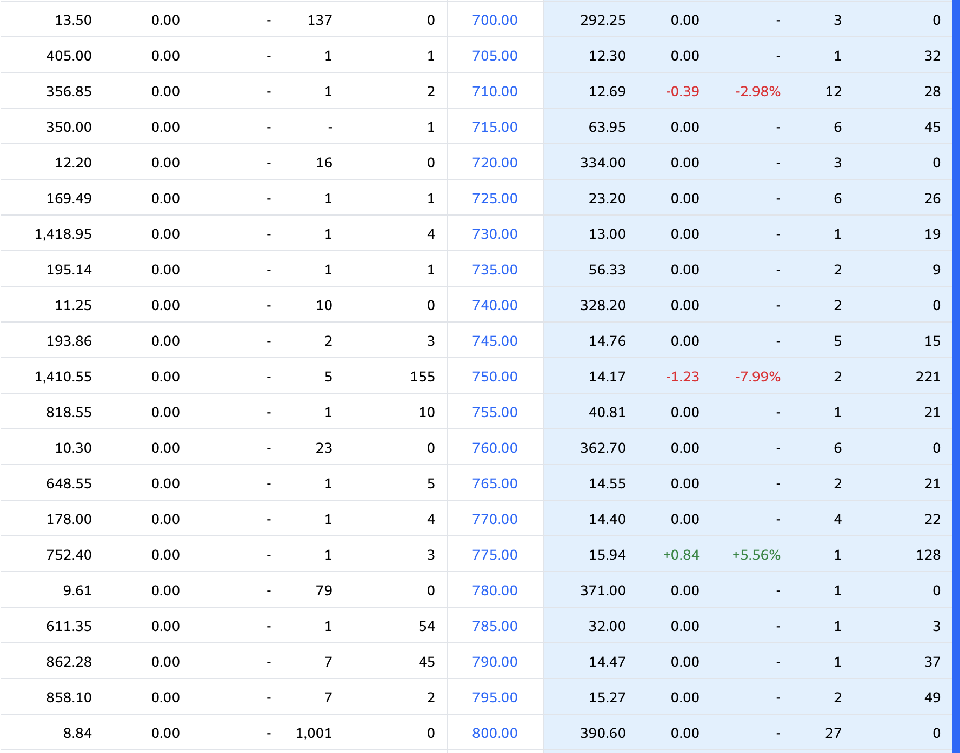View details for strike 720.00
Image resolution: width=960 pixels, height=753 pixels.
click(495, 162)
